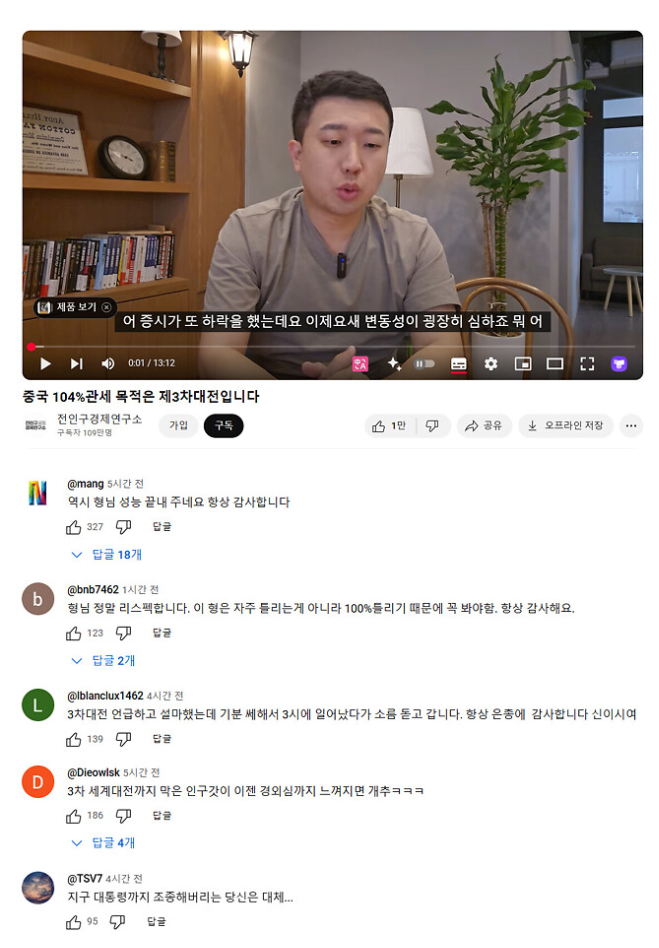Open player settings gear
The height and width of the screenshot is (948, 659).
coord(491,364)
